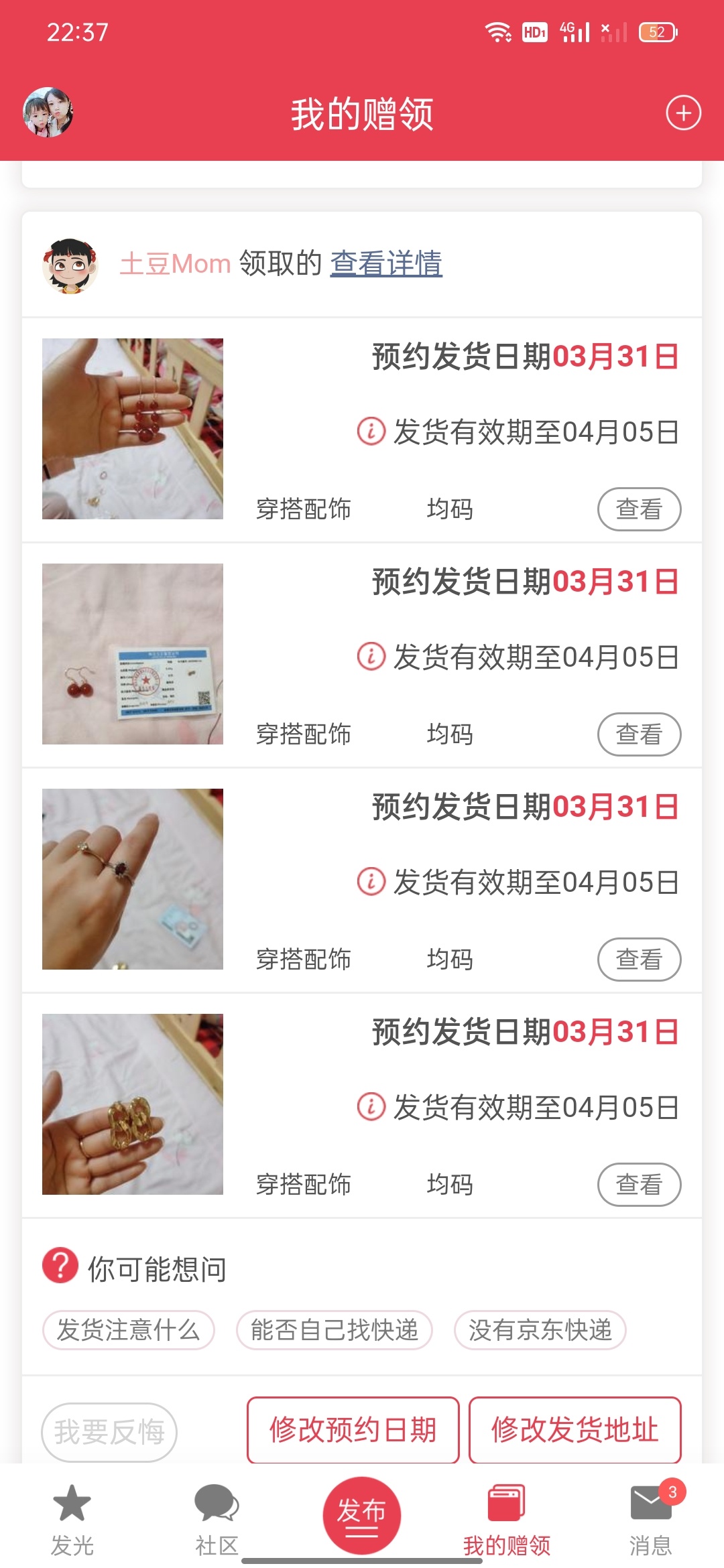Tap the 我要反悔 button
The height and width of the screenshot is (1568, 724).
(x=109, y=1432)
